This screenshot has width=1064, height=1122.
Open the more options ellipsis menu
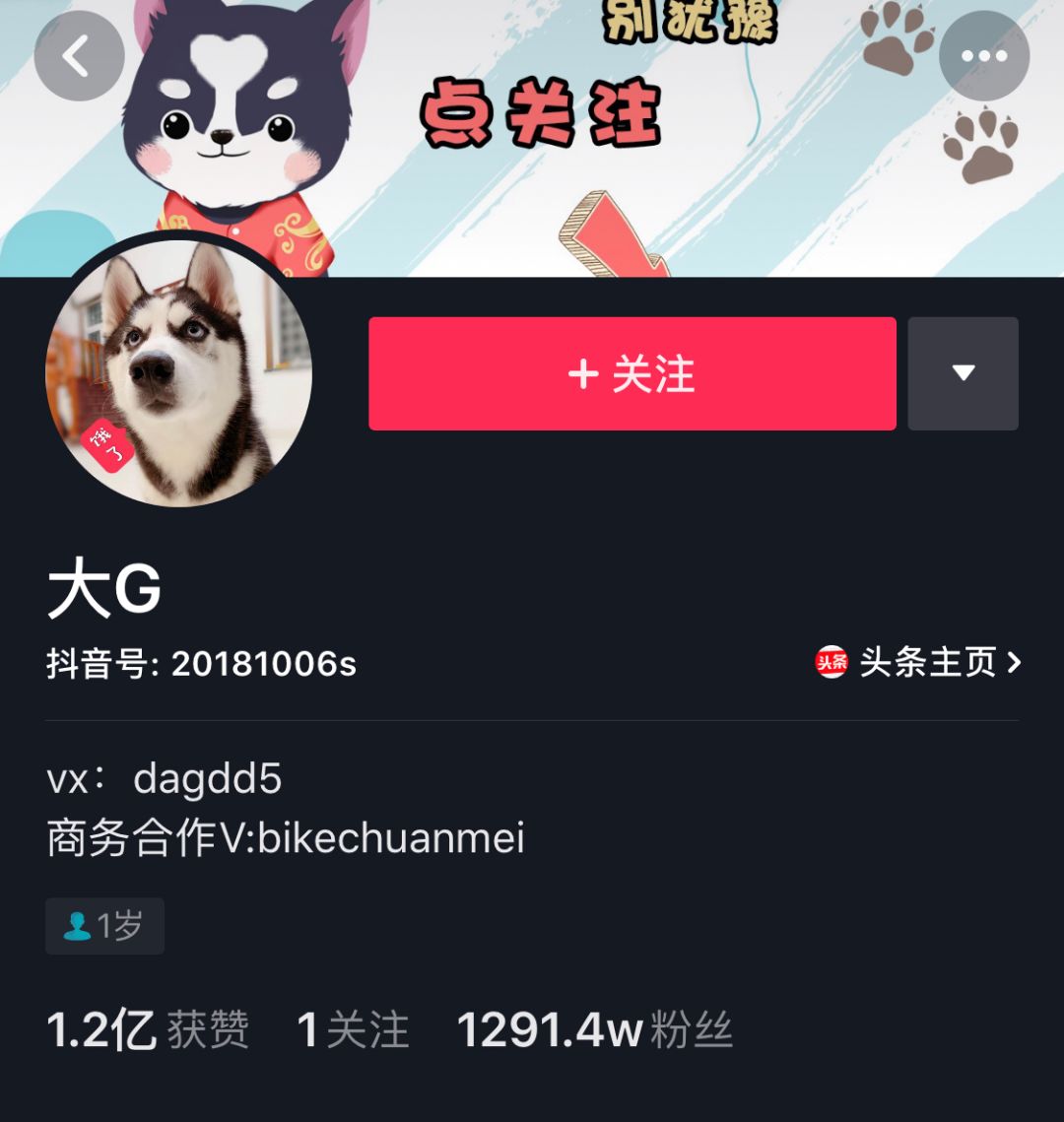click(x=984, y=55)
